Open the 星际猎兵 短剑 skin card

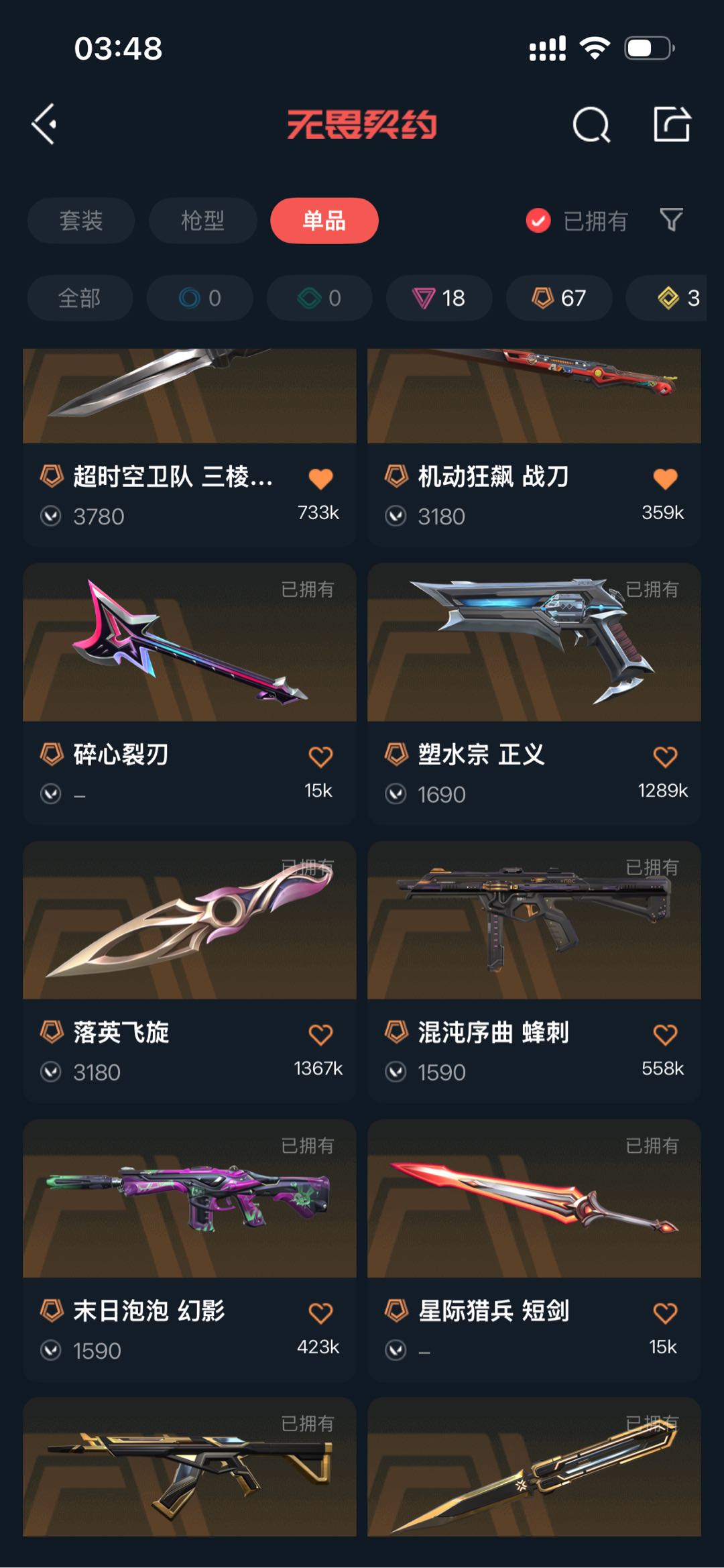[x=534, y=1250]
